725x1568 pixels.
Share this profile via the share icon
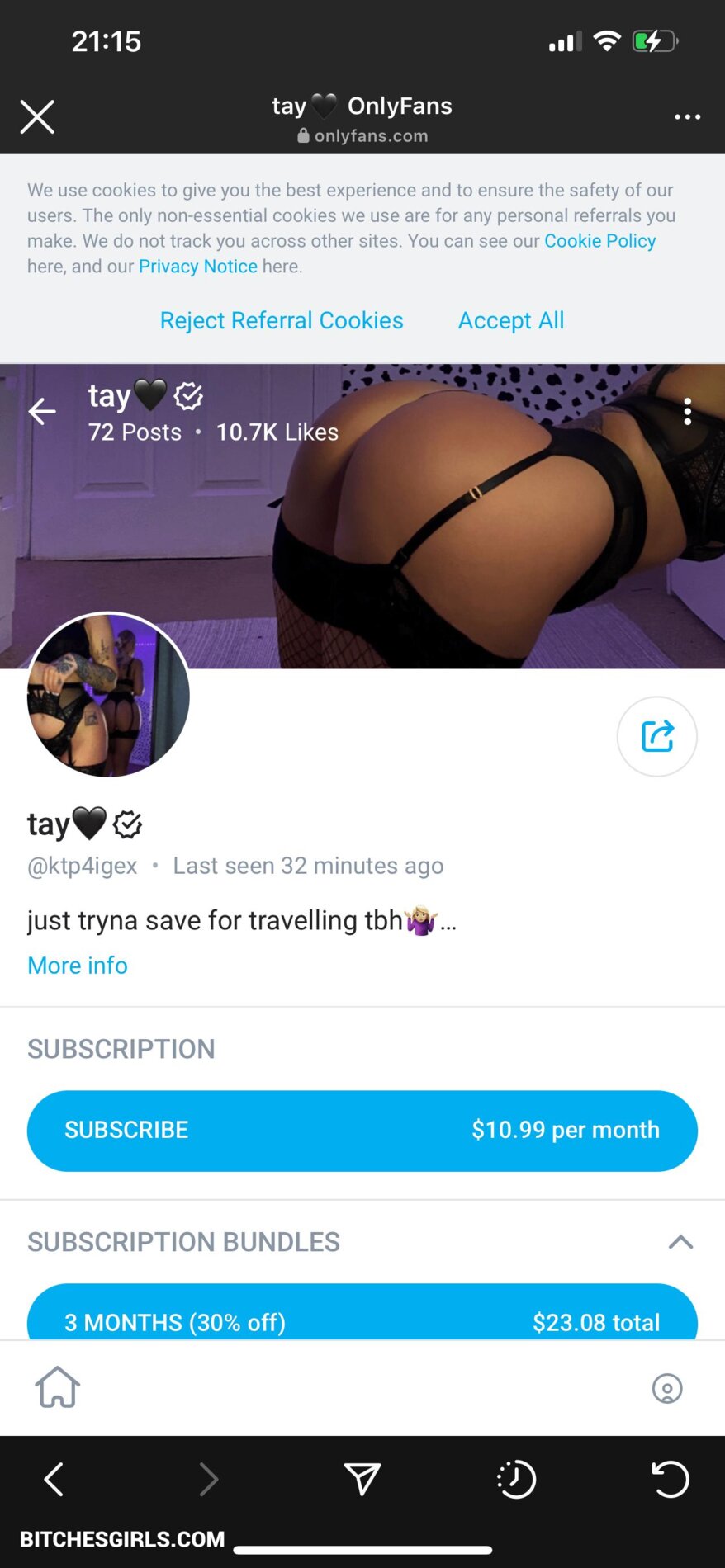tap(656, 736)
